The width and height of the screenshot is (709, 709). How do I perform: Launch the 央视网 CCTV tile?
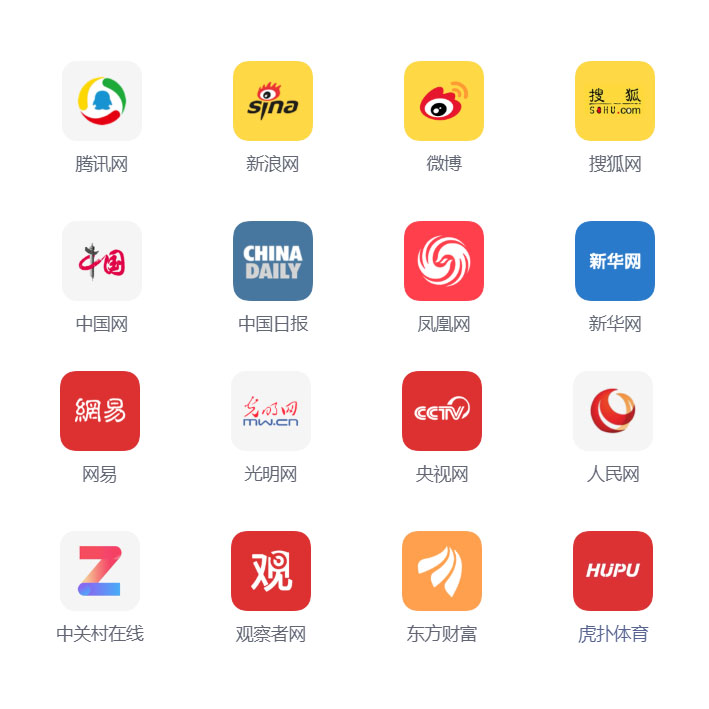(x=442, y=411)
